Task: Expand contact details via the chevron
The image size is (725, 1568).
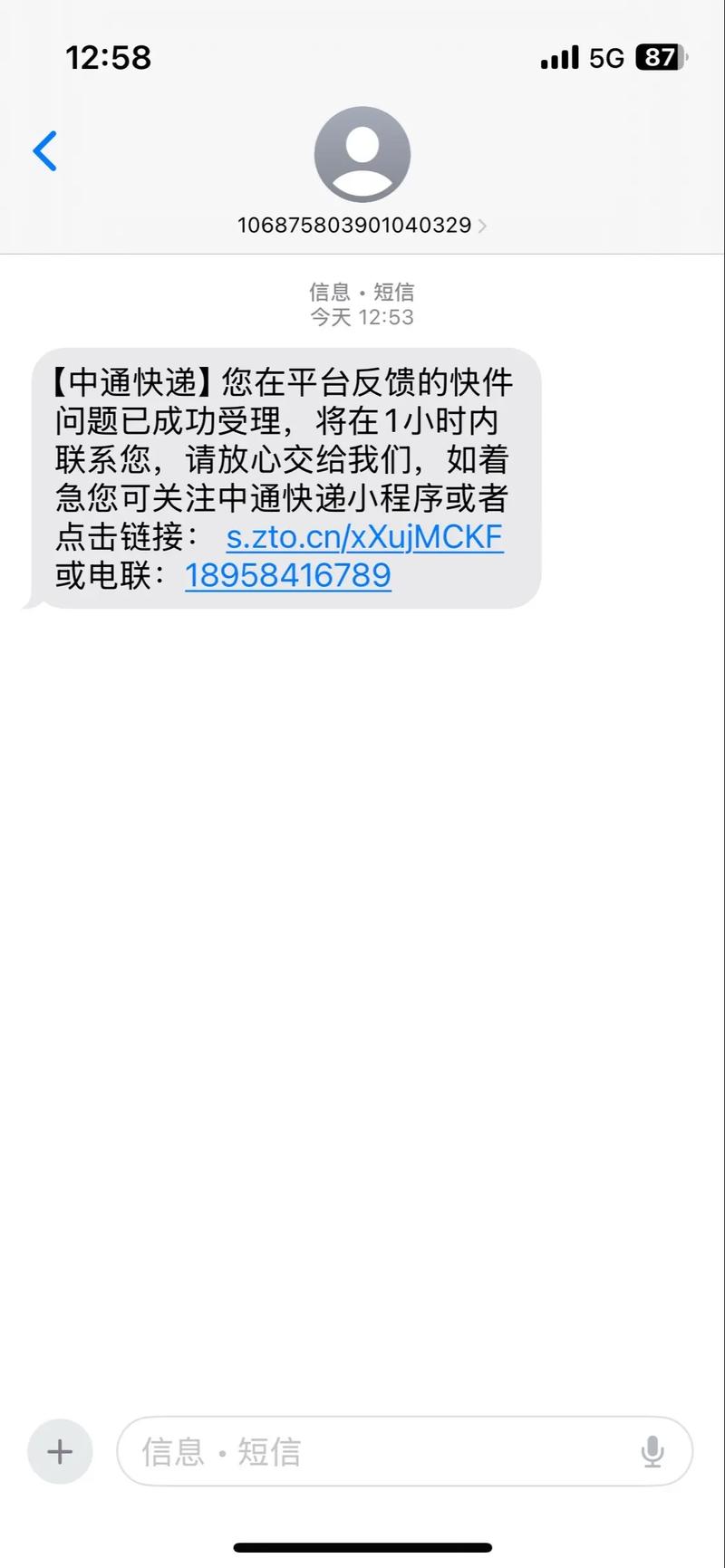Action: point(483,226)
